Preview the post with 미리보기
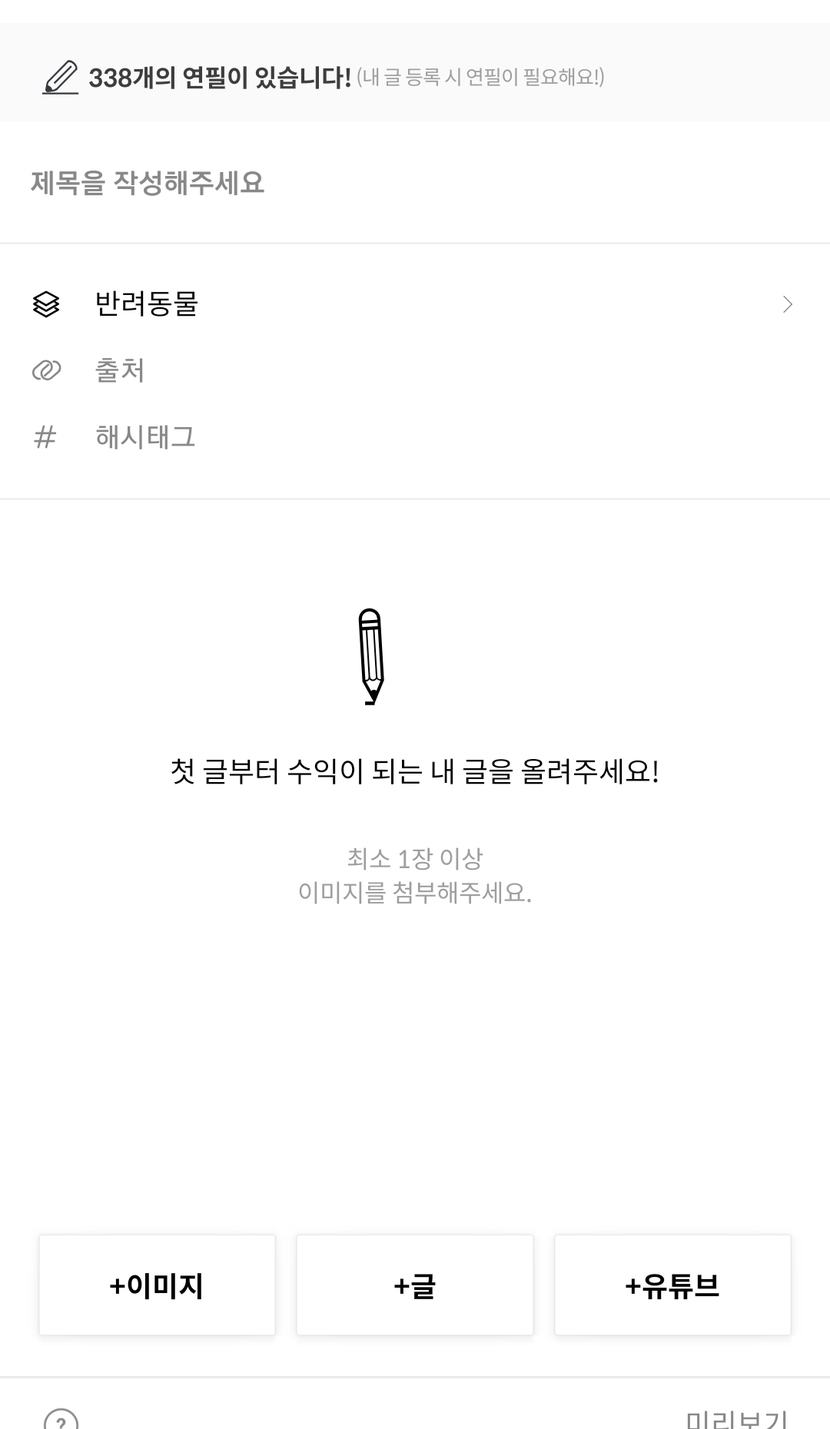Viewport: 830px width, 1429px height. point(736,1420)
